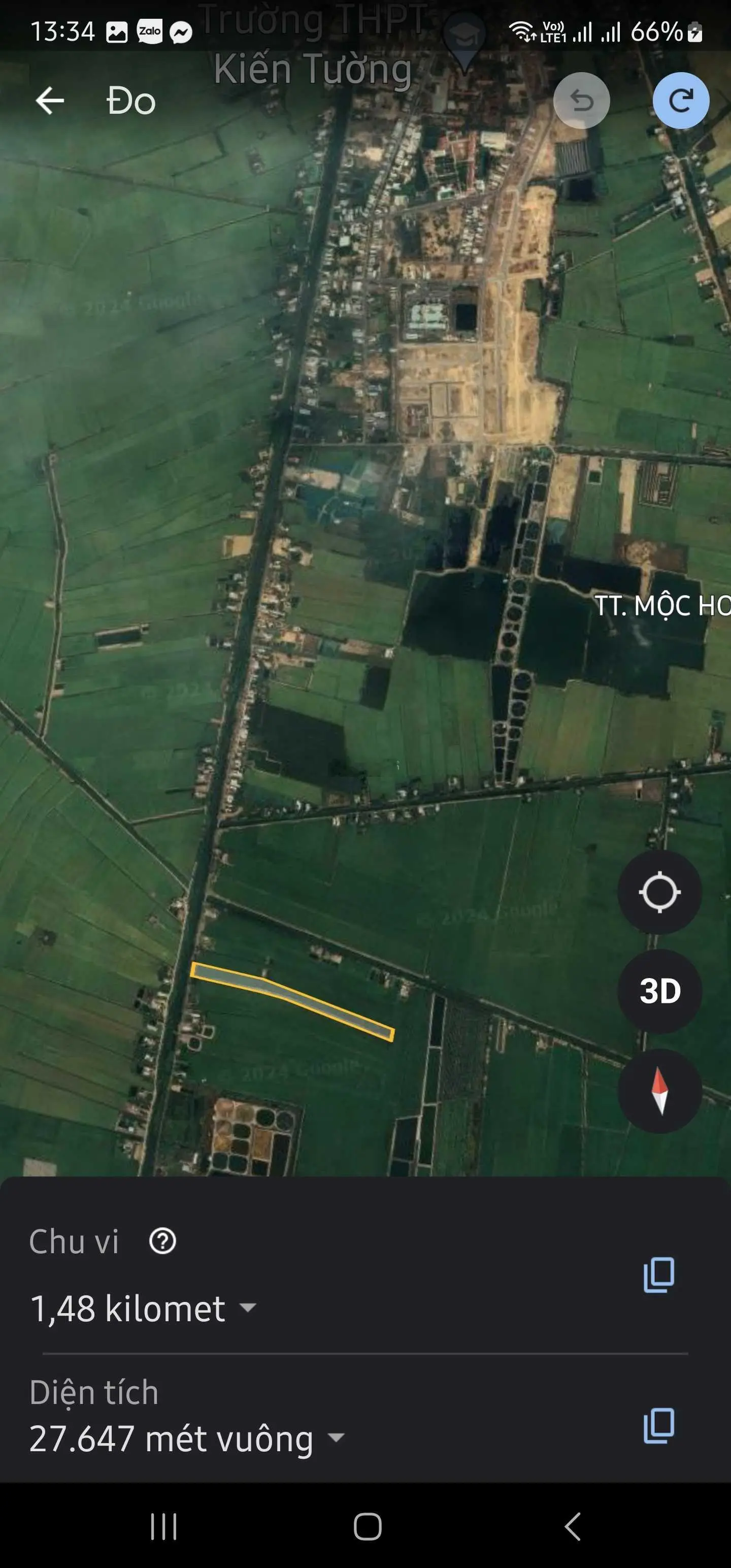Restart the measurement with the refresh icon
The width and height of the screenshot is (731, 1568).
pyautogui.click(x=680, y=101)
